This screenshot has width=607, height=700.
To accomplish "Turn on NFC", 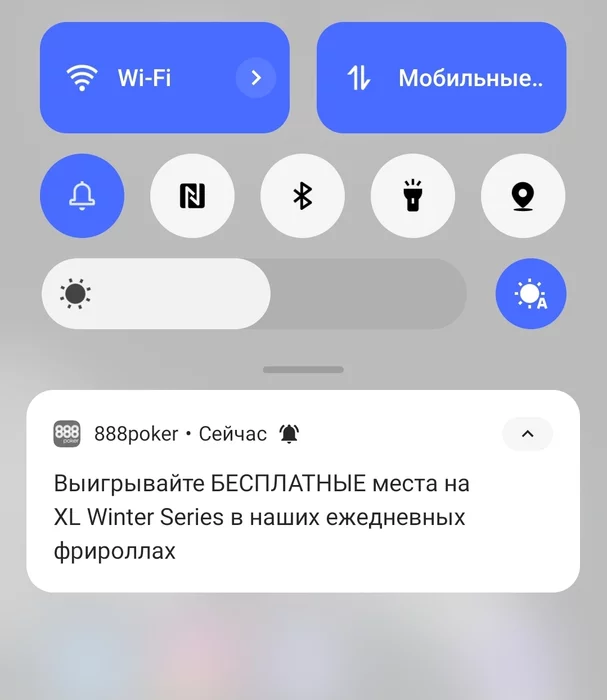I will point(192,196).
